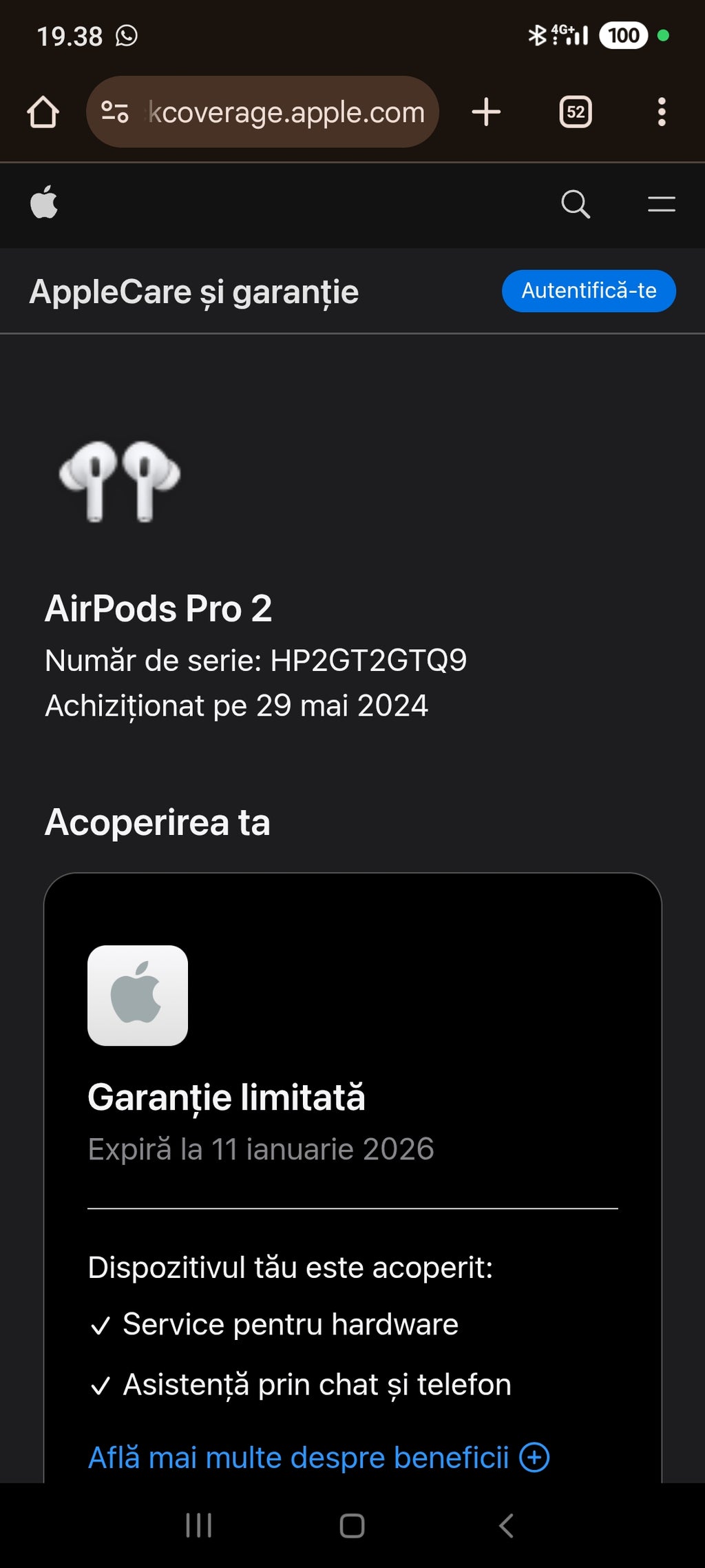705x1568 pixels.
Task: Open the Chrome three-dot menu
Action: (x=662, y=112)
